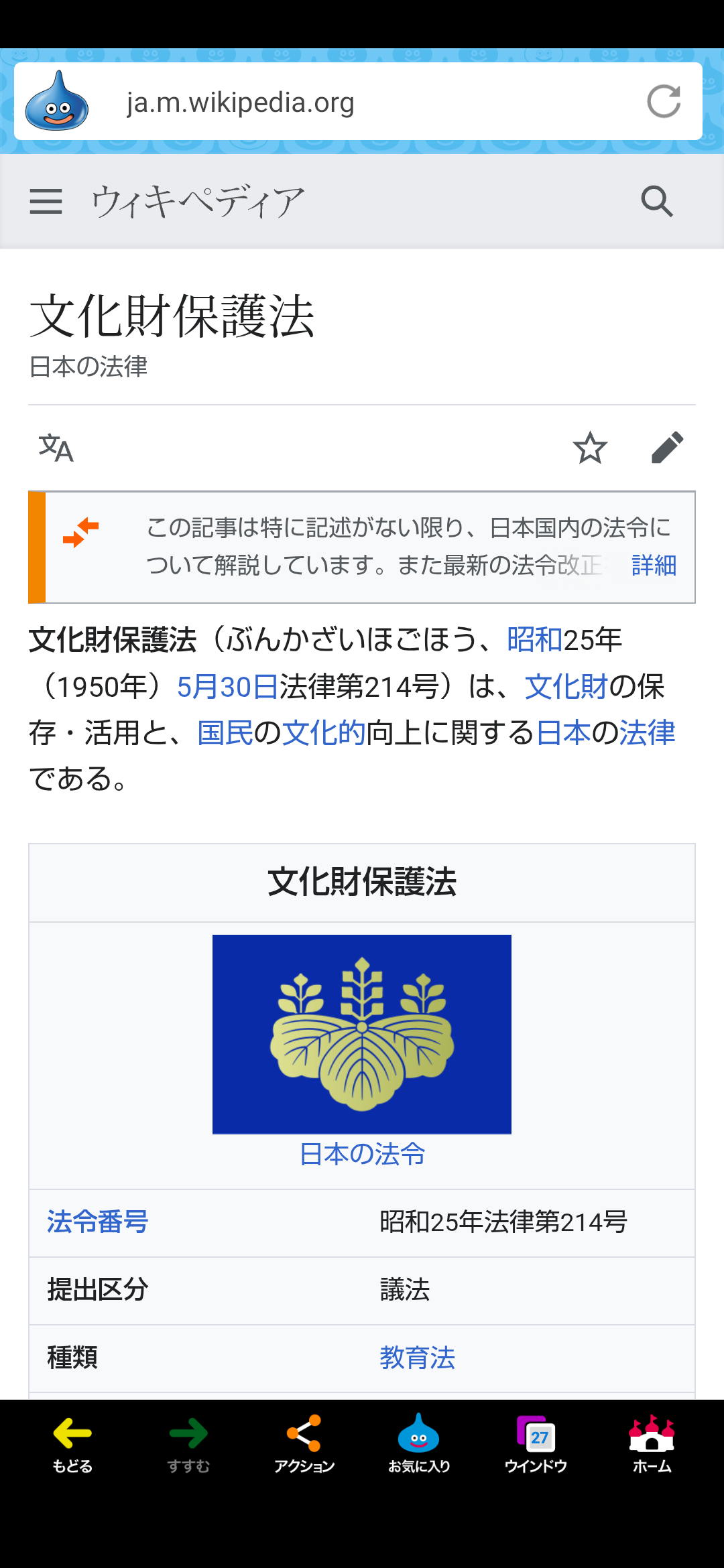Open the 日本の法令 link under emblem

pyautogui.click(x=362, y=1154)
